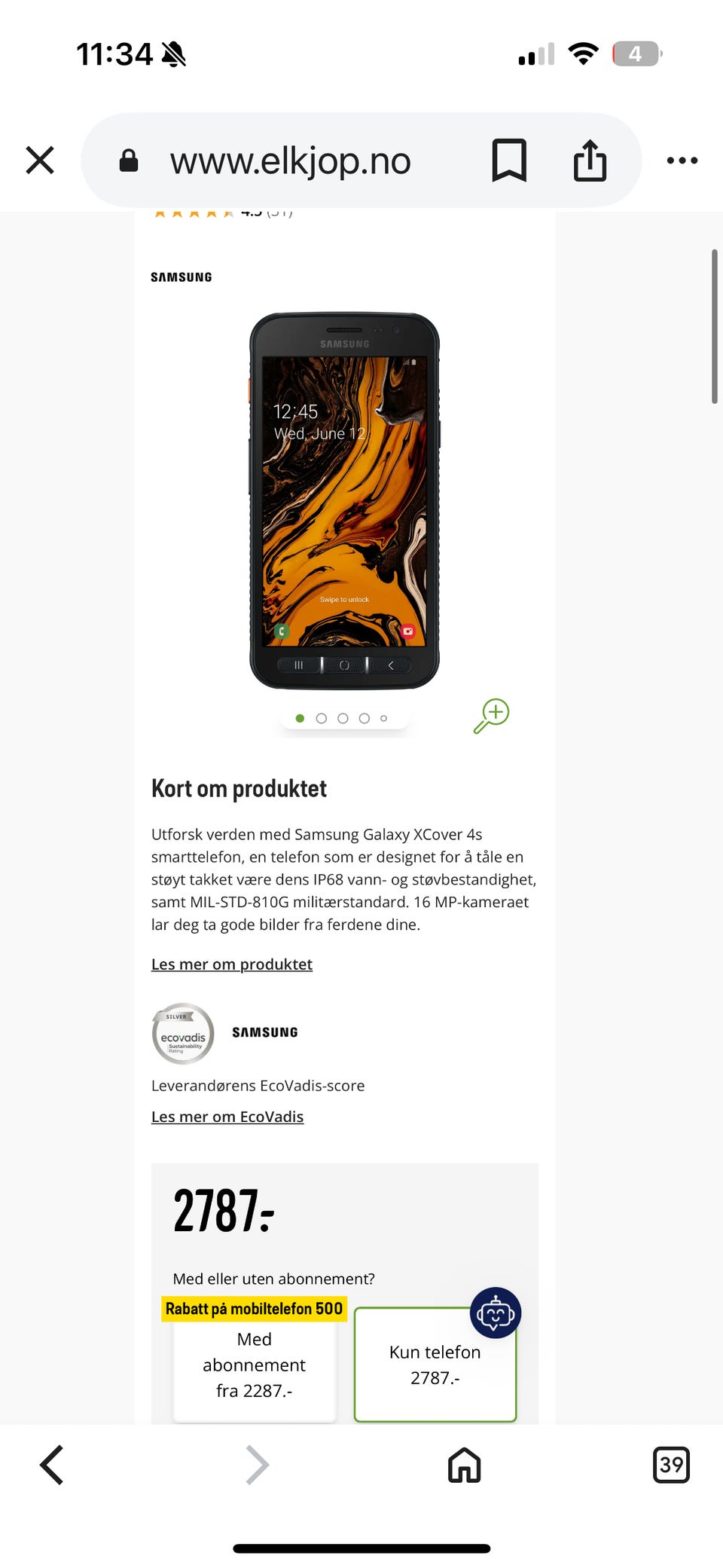Tap the padlock icon in the address bar
Image resolution: width=723 pixels, height=1568 pixels.
[128, 160]
